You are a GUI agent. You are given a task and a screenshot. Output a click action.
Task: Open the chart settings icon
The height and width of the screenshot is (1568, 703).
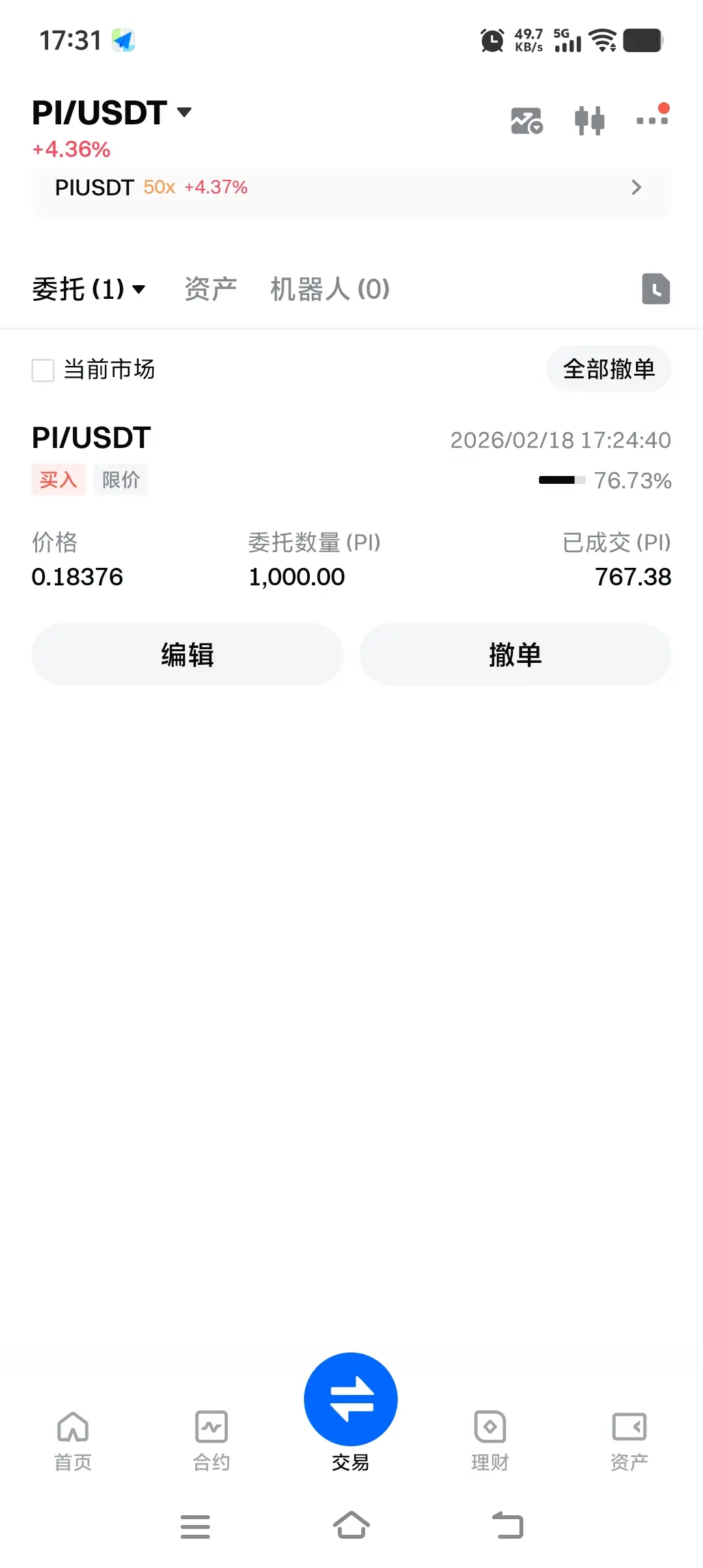click(527, 121)
